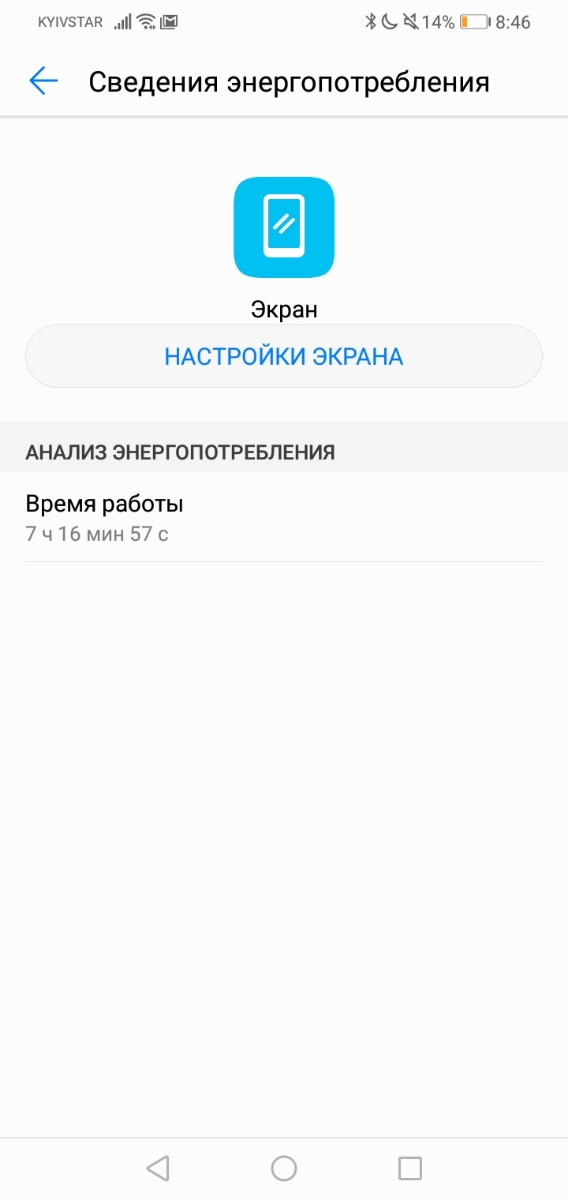Screen dimensions: 568x1200
Task: Tap the system home button
Action: click(284, 1168)
